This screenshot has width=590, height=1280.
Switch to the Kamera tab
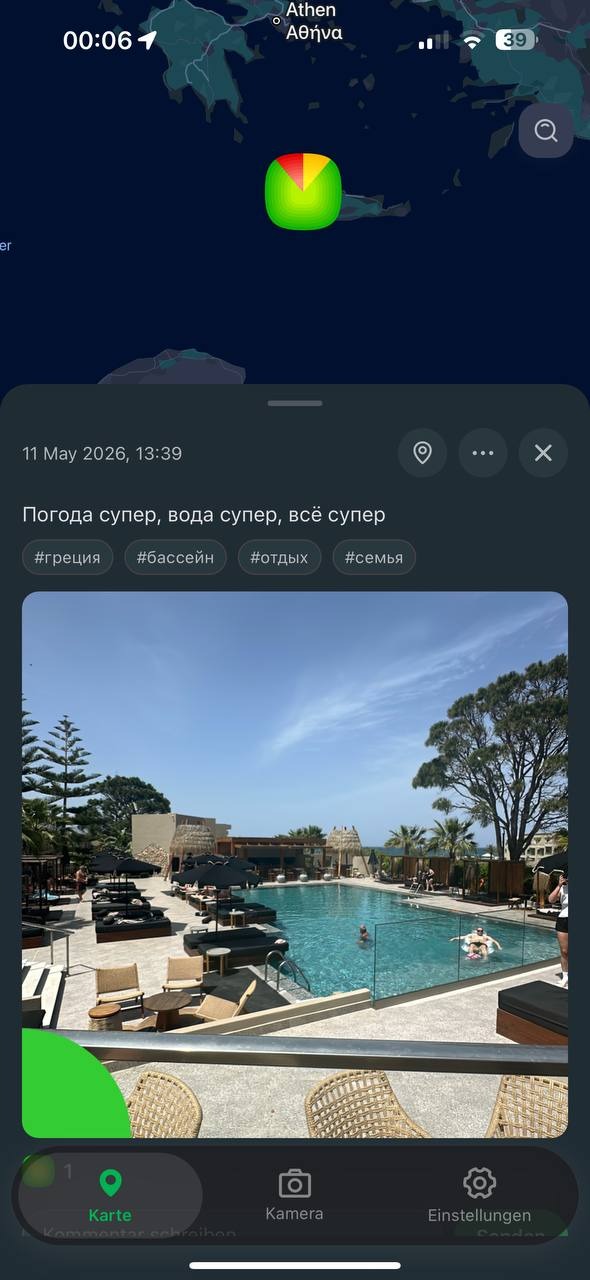point(294,1196)
